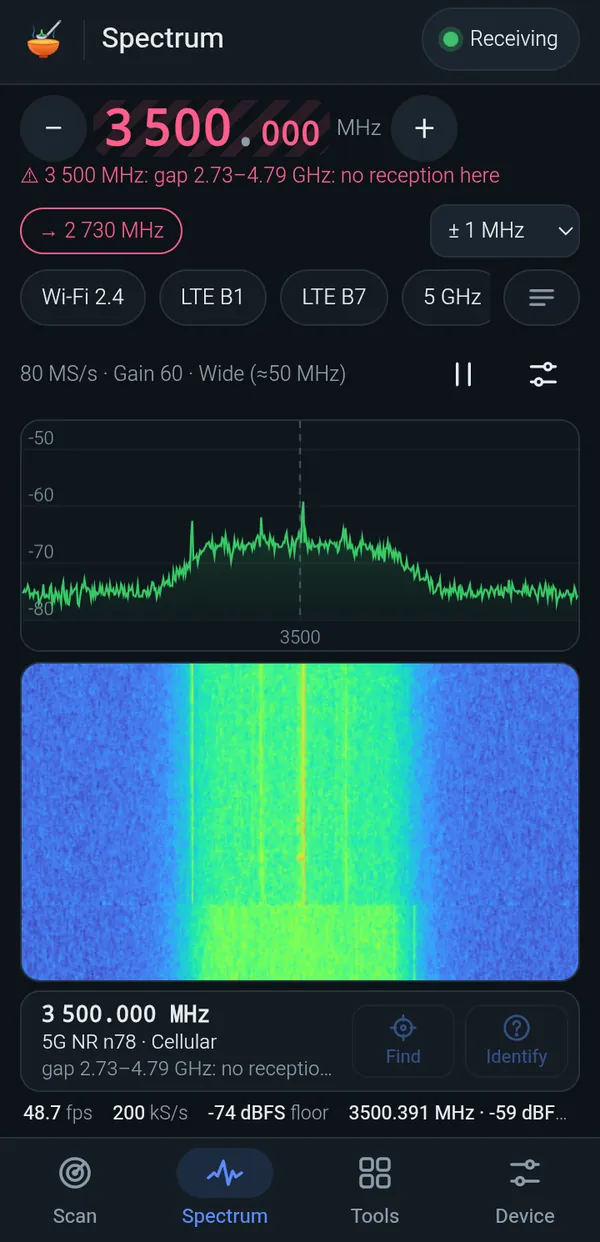The height and width of the screenshot is (1242, 600).
Task: Select the LTE B1 preset
Action: click(x=211, y=297)
